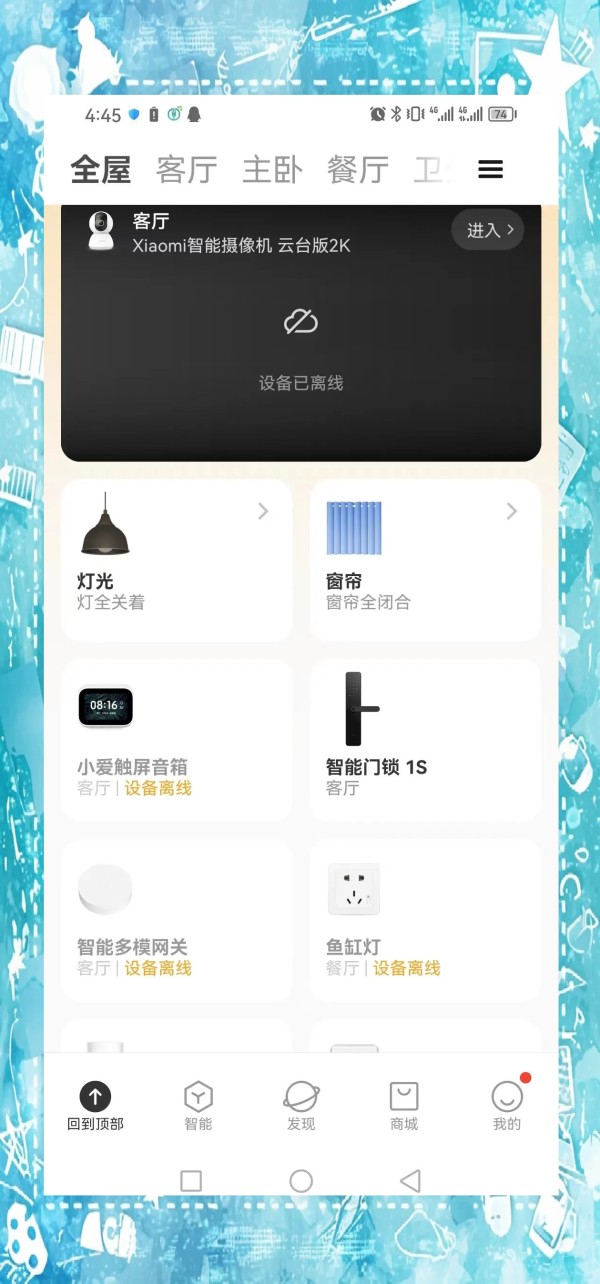Screen dimensions: 600x1284
Task: Switch to the 智能 tab
Action: (x=198, y=1105)
